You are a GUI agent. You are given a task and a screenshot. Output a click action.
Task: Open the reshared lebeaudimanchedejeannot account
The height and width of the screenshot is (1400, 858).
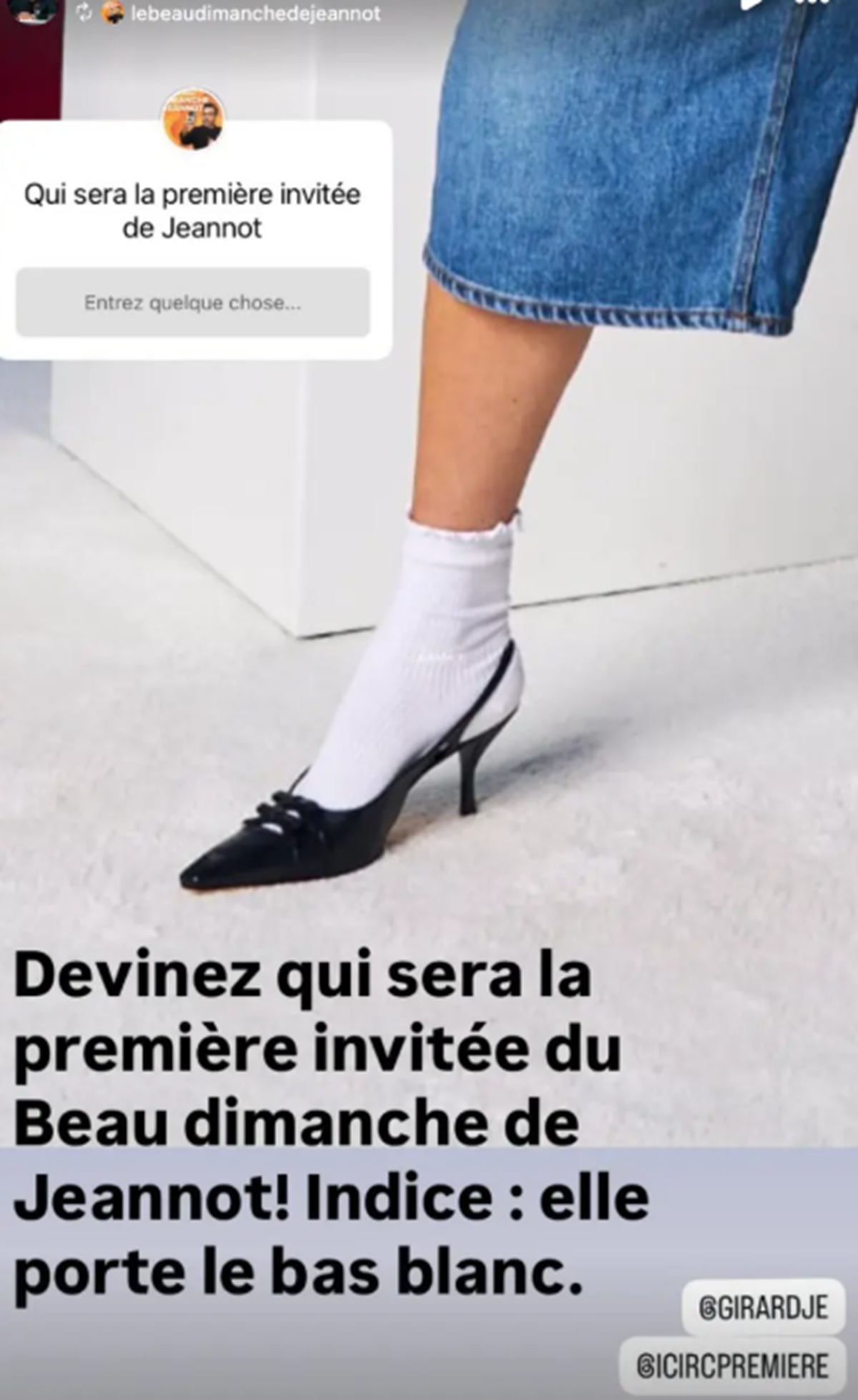(255, 14)
